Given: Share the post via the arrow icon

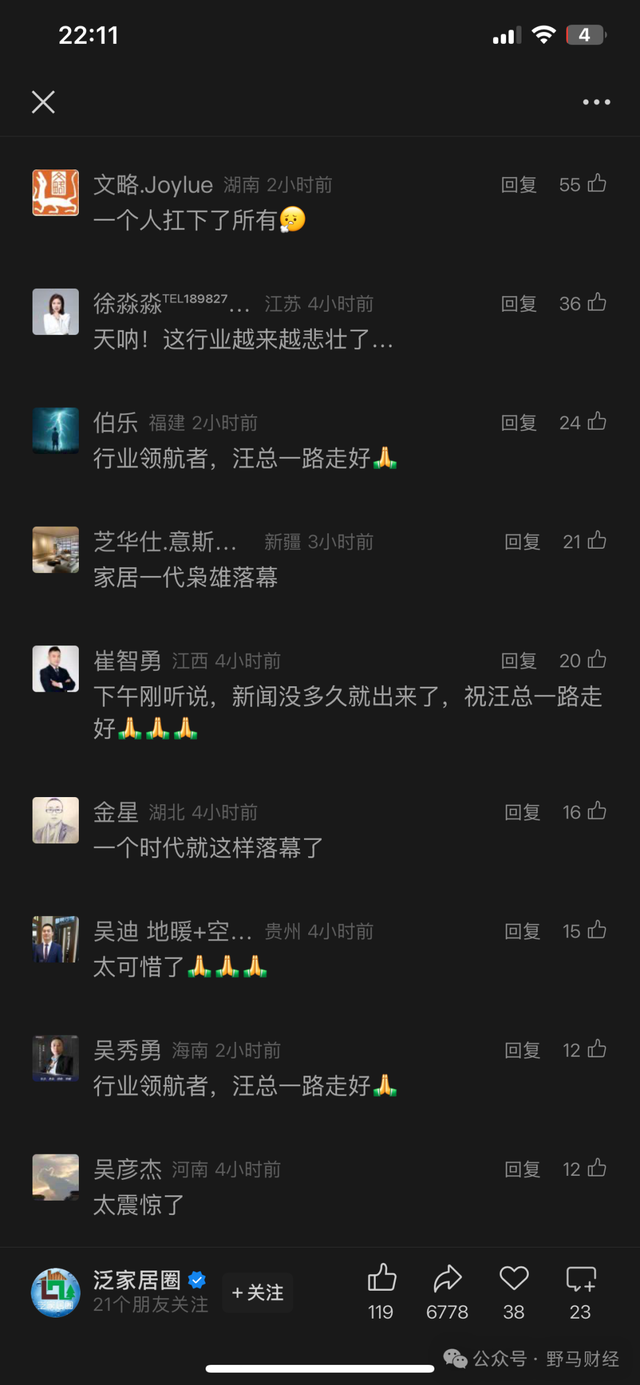Looking at the screenshot, I should click(x=447, y=1279).
